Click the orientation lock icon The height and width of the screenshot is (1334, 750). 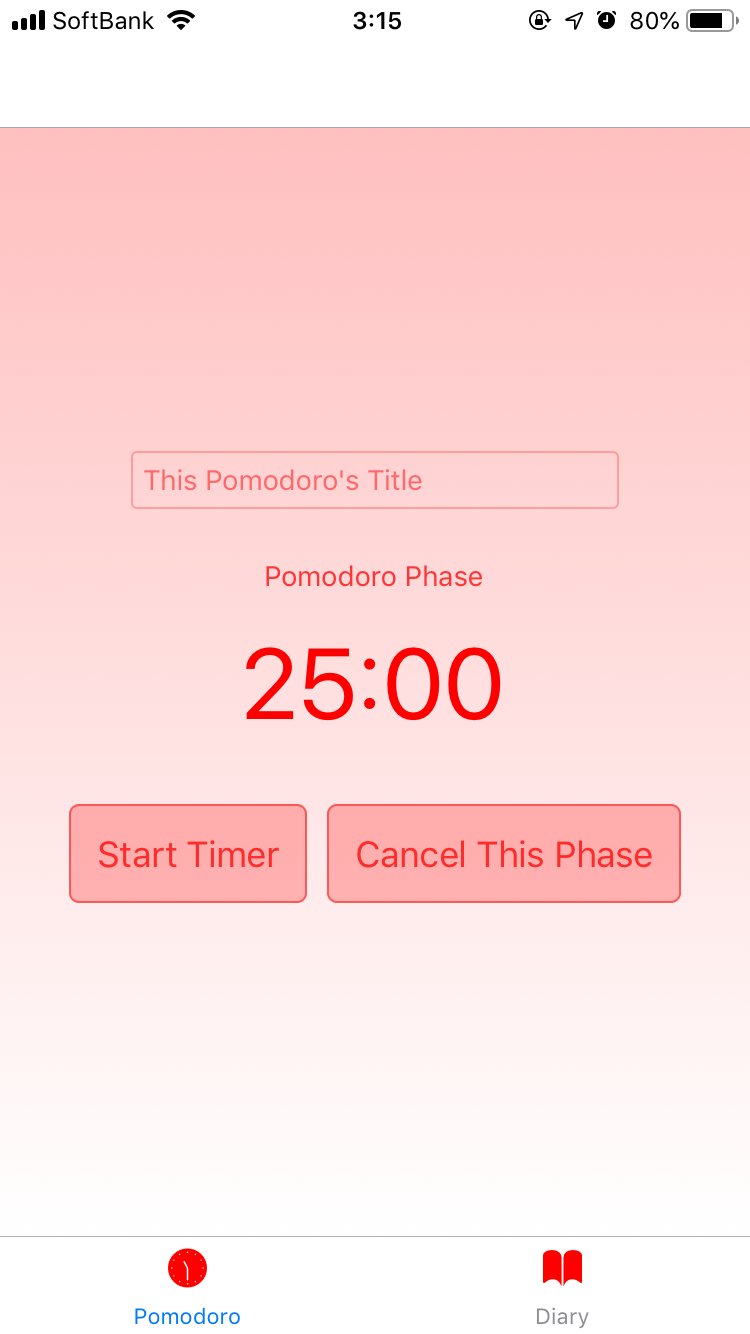(538, 19)
